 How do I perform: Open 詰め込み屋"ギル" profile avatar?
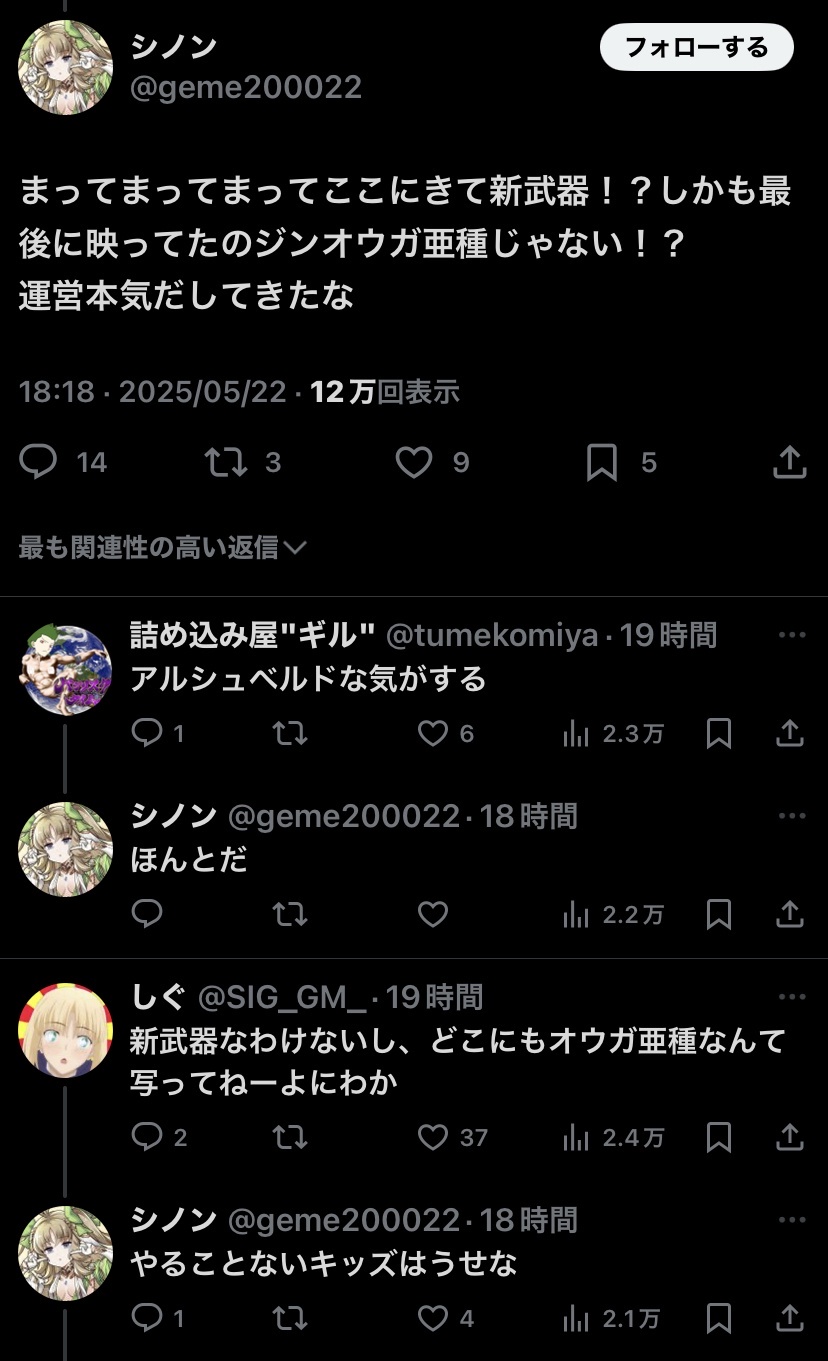(x=66, y=670)
